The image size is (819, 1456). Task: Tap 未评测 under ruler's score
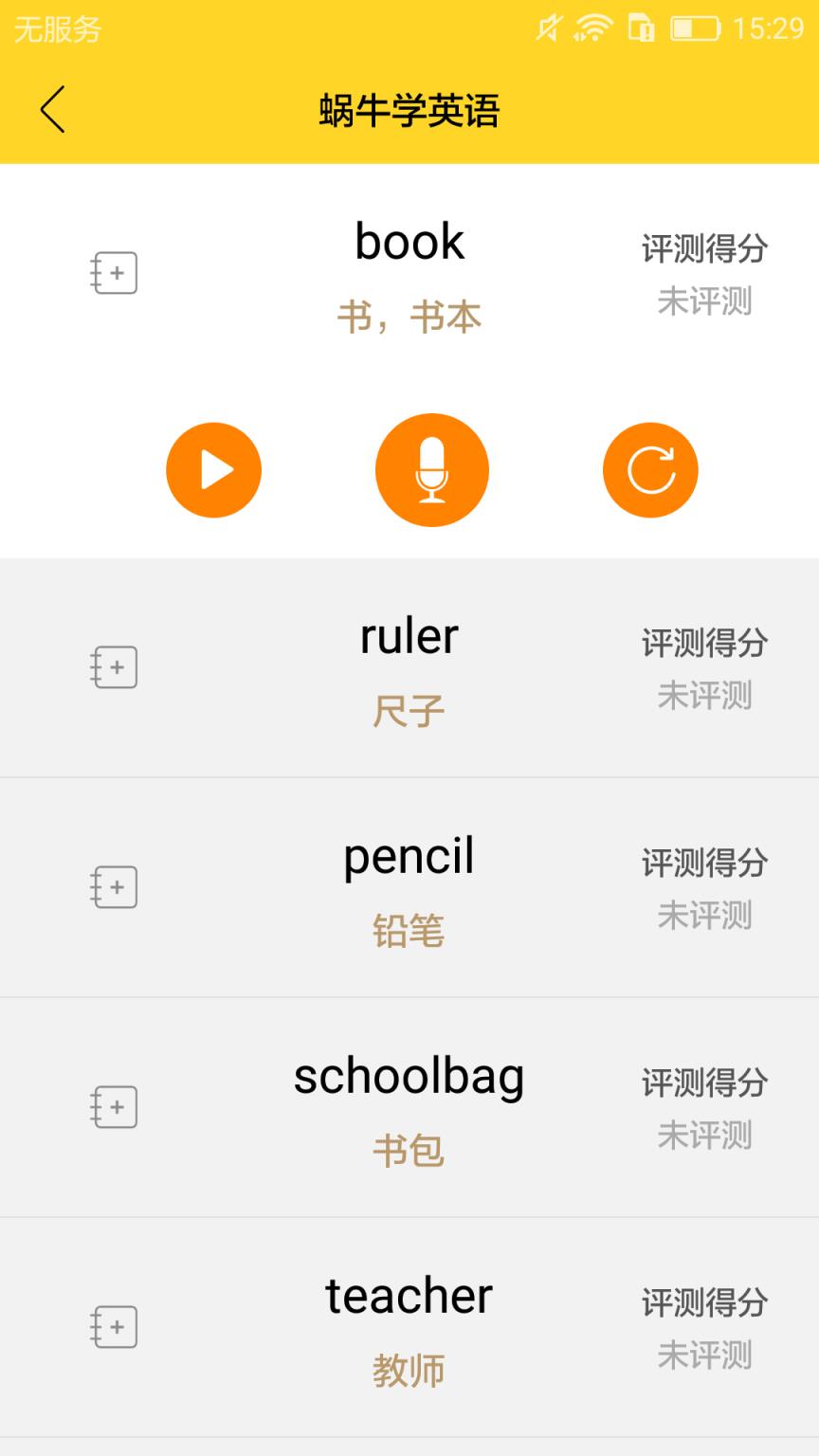tap(705, 695)
